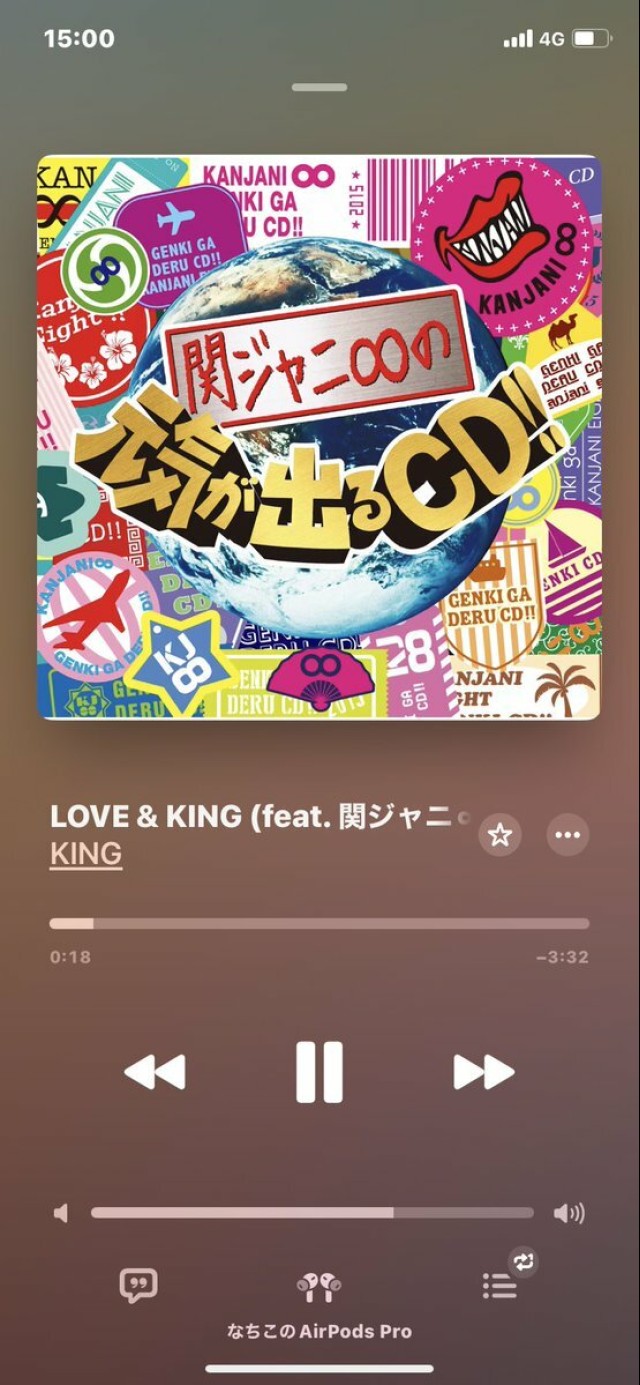Open AirPods Pro audio output options
The image size is (640, 1385).
point(319,1287)
